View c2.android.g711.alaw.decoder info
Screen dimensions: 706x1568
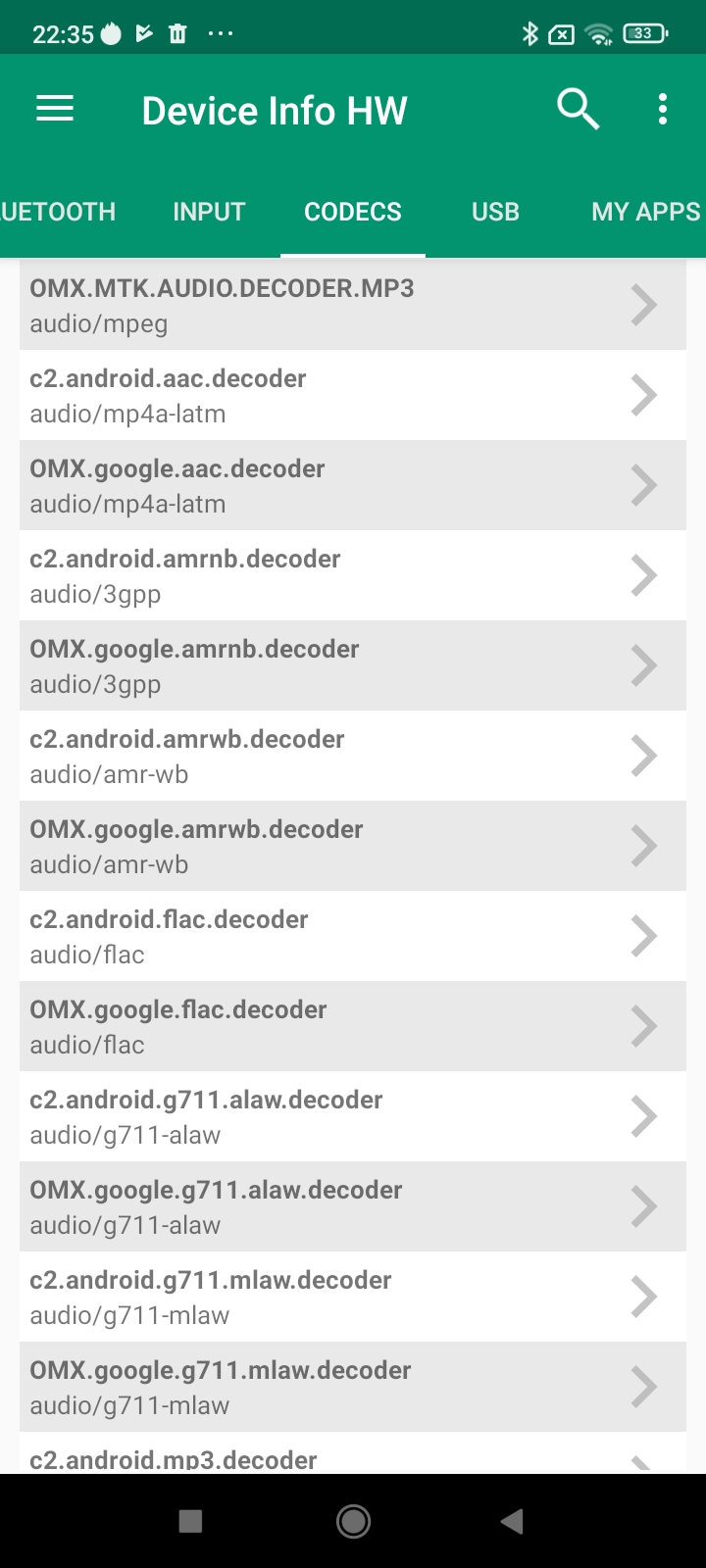[353, 1116]
